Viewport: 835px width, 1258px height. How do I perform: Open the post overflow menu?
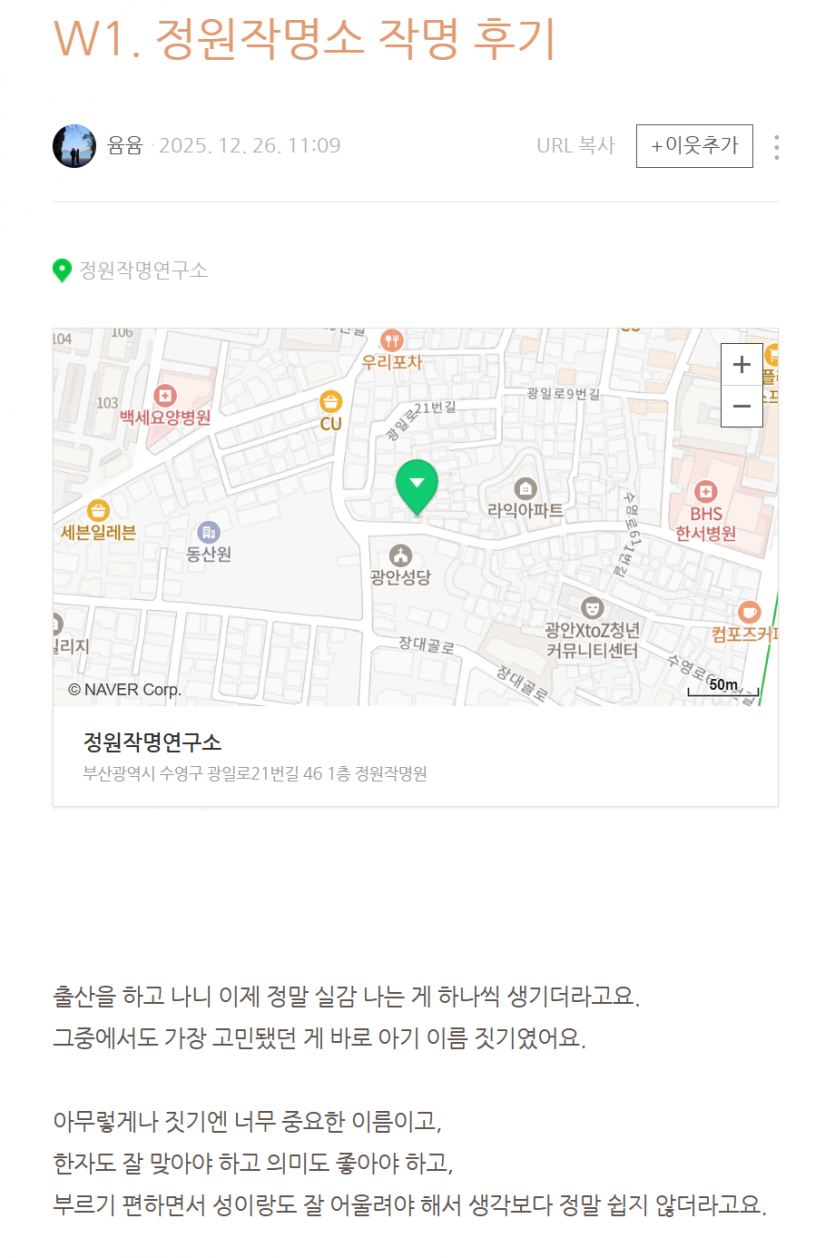click(x=776, y=147)
